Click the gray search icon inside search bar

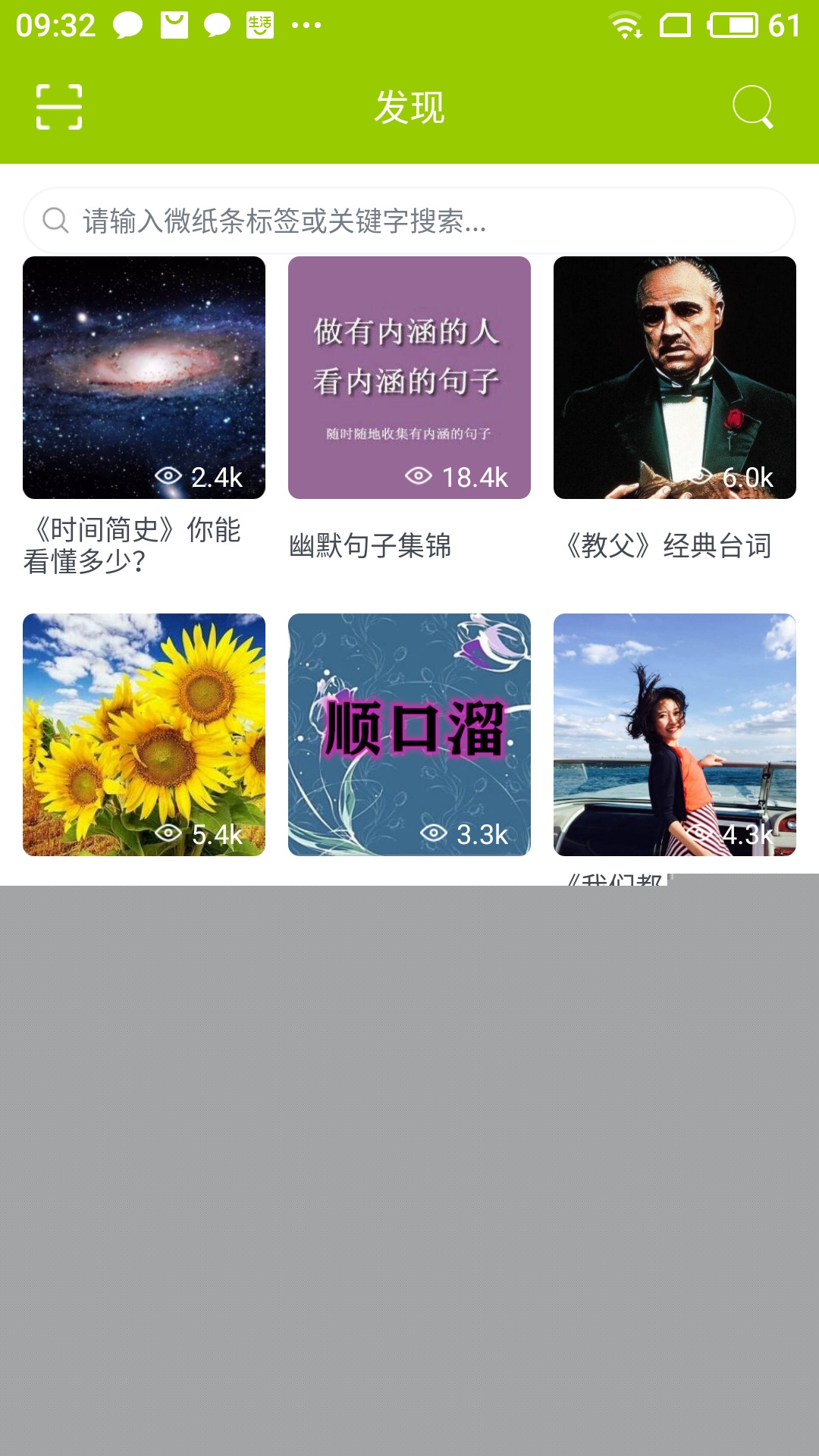tap(54, 221)
